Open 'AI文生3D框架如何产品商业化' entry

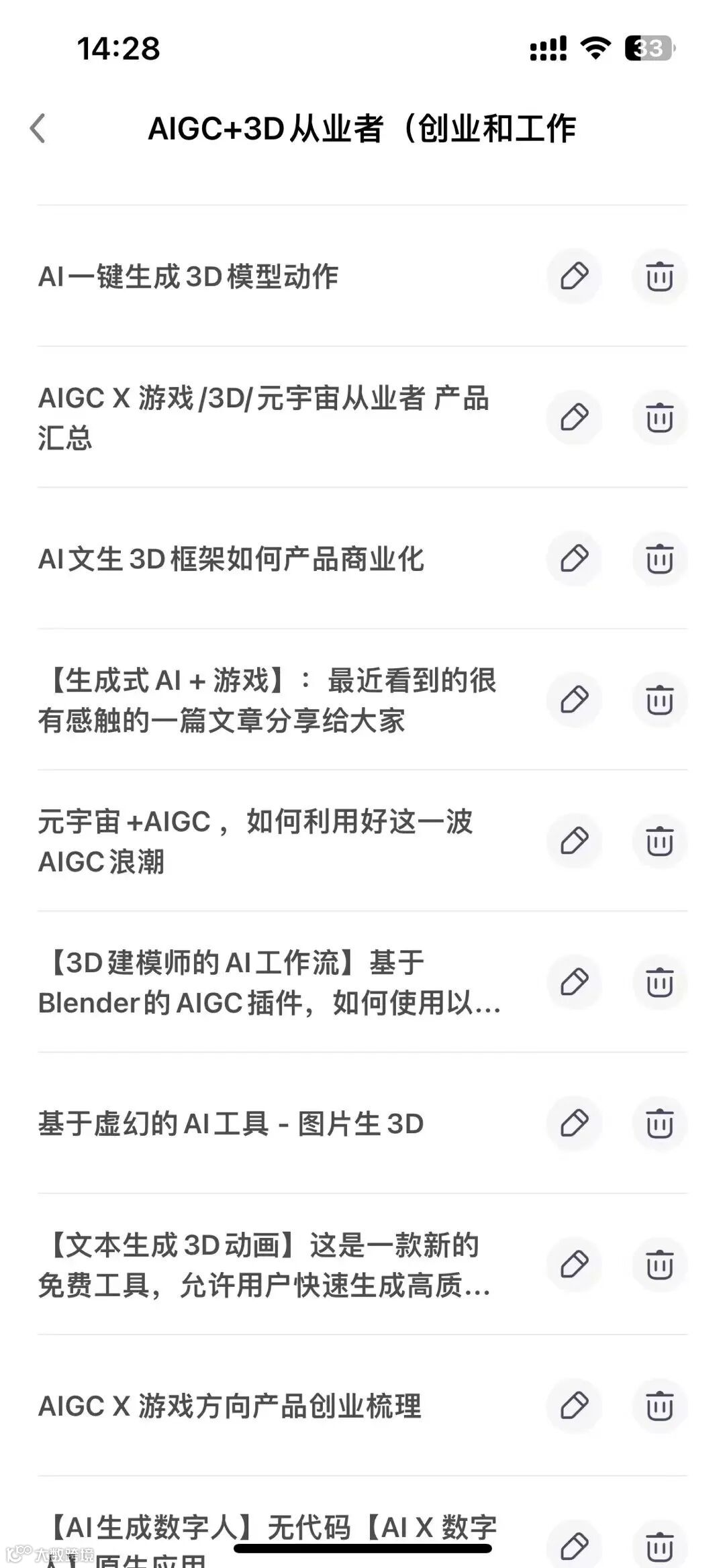[x=231, y=559]
